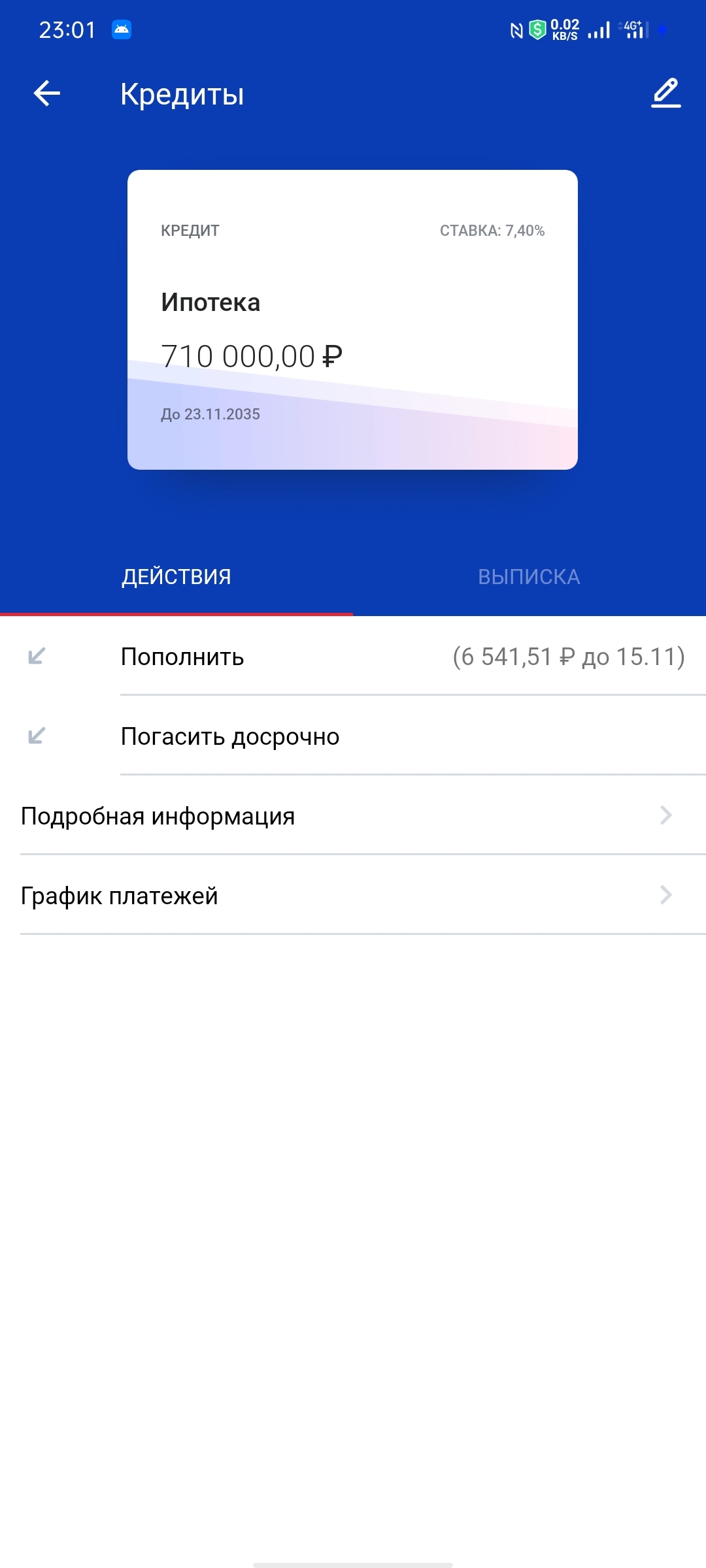706x1568 pixels.
Task: Tap the pencil edit icon
Action: pos(666,93)
